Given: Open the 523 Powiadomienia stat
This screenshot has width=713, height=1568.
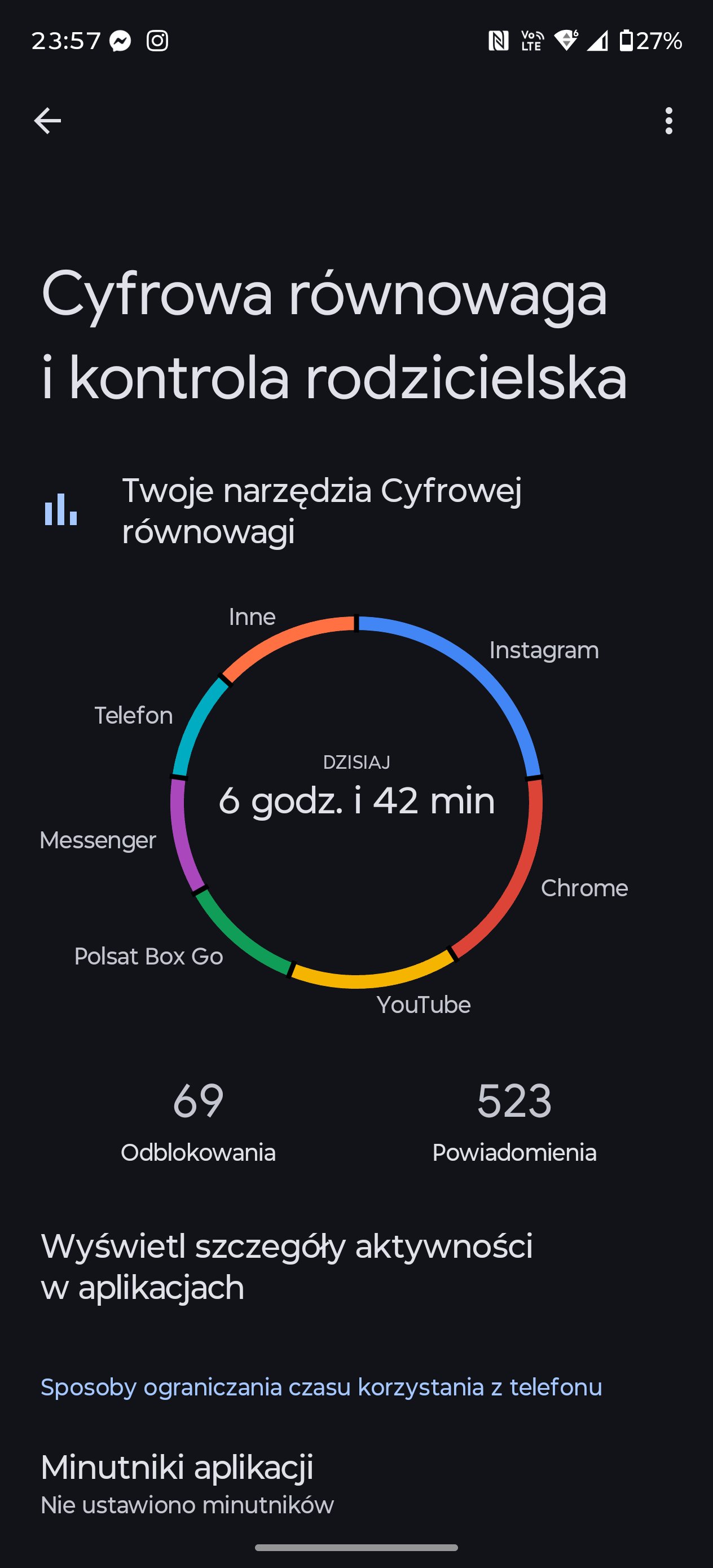Looking at the screenshot, I should coord(514,1121).
